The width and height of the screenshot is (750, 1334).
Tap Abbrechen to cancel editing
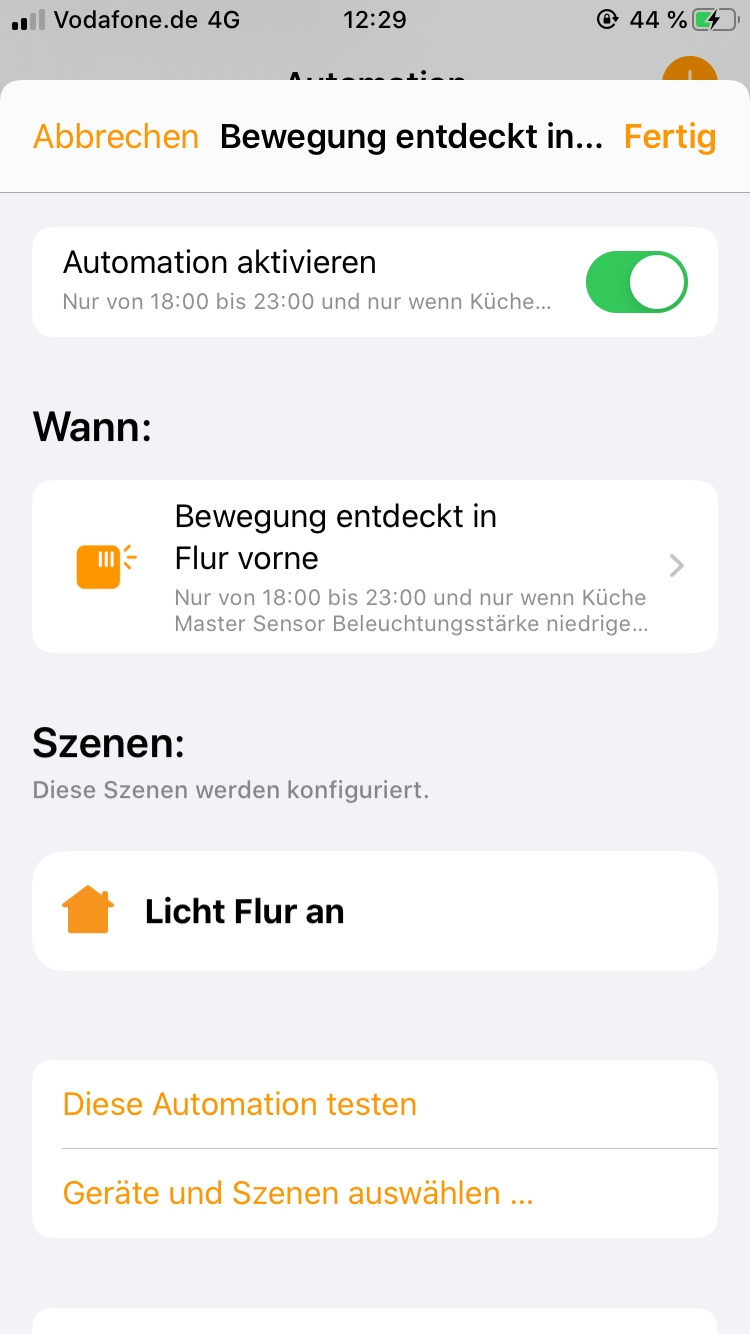tap(116, 137)
